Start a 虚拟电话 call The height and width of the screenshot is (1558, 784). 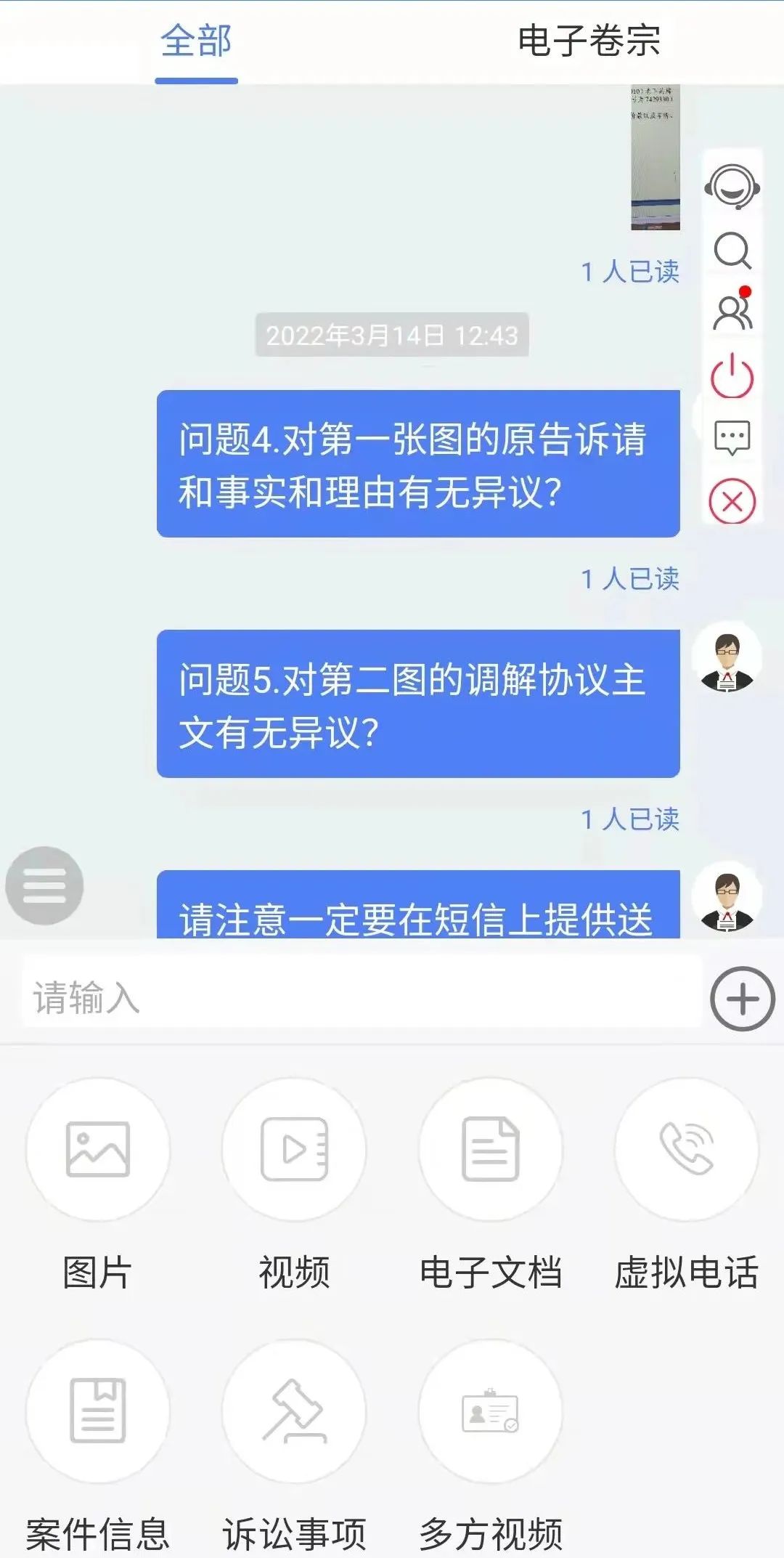pos(687,1150)
